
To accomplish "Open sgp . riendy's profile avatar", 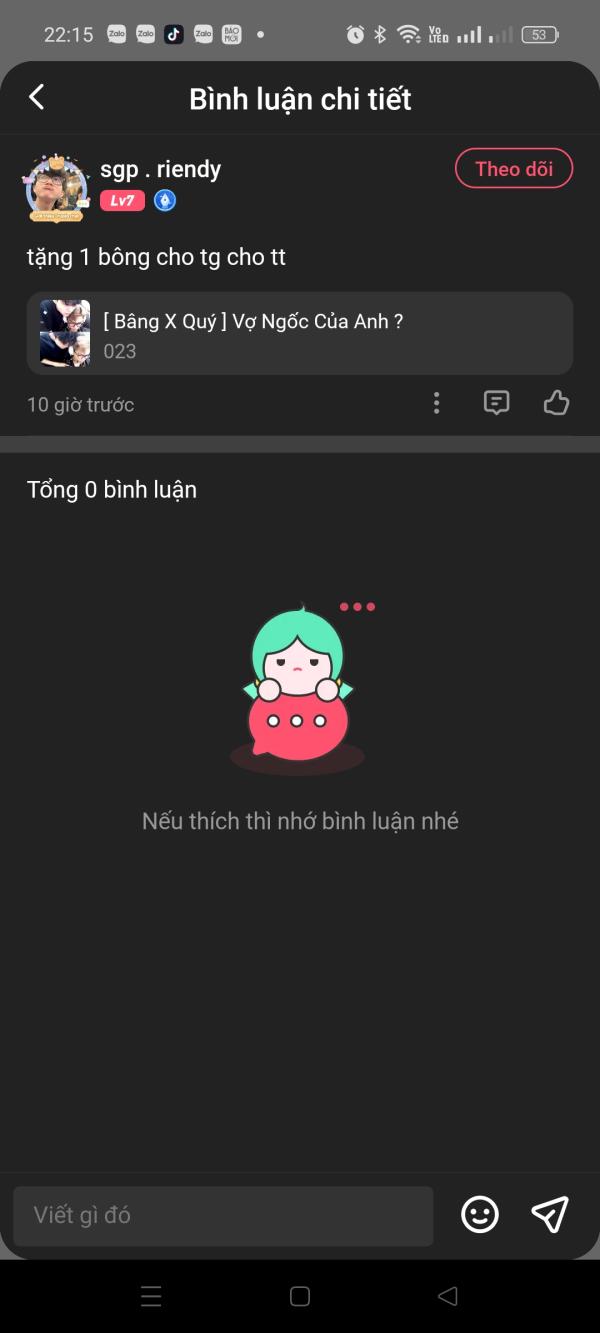I will pyautogui.click(x=56, y=187).
